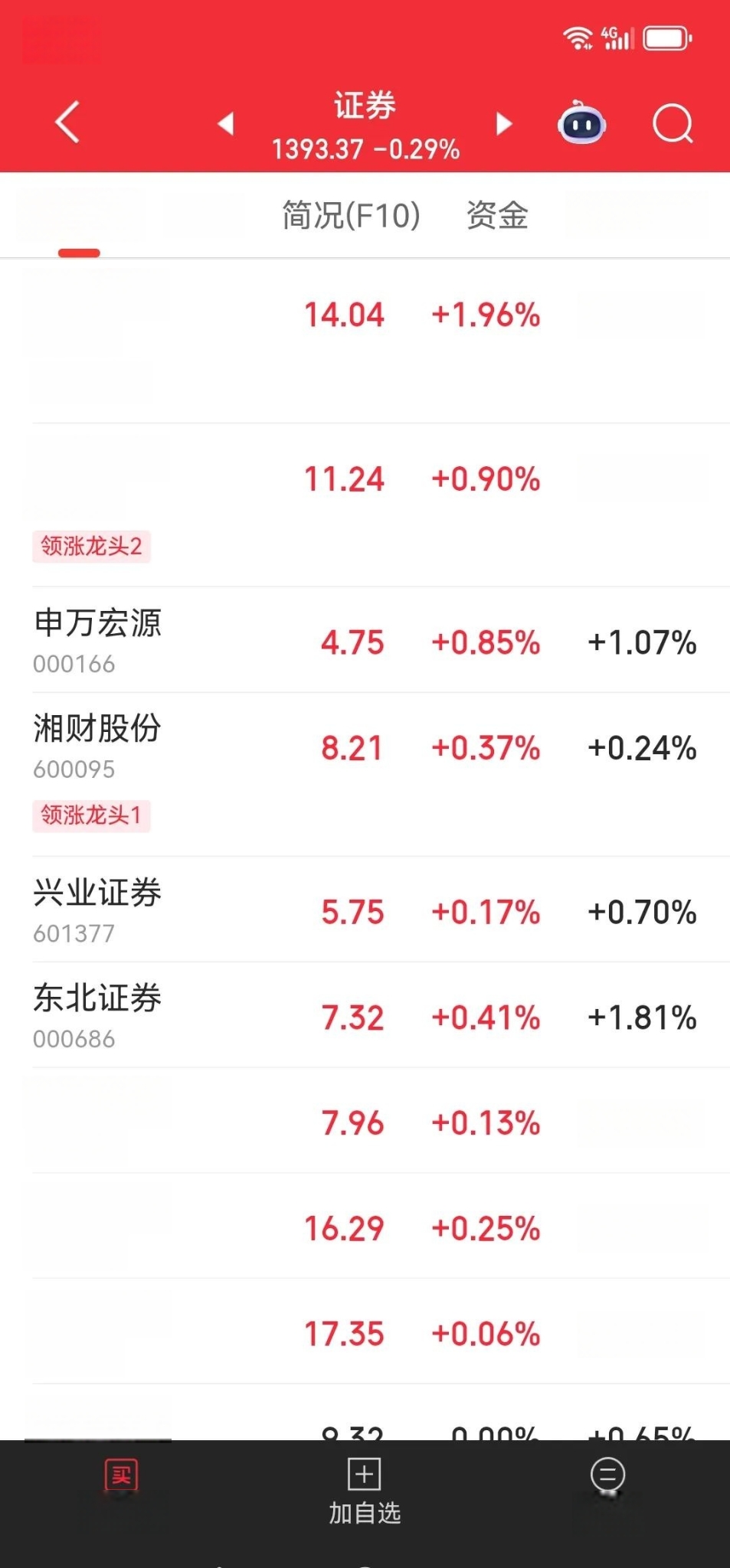
Task: Tap the 买 buy icon
Action: click(121, 1475)
